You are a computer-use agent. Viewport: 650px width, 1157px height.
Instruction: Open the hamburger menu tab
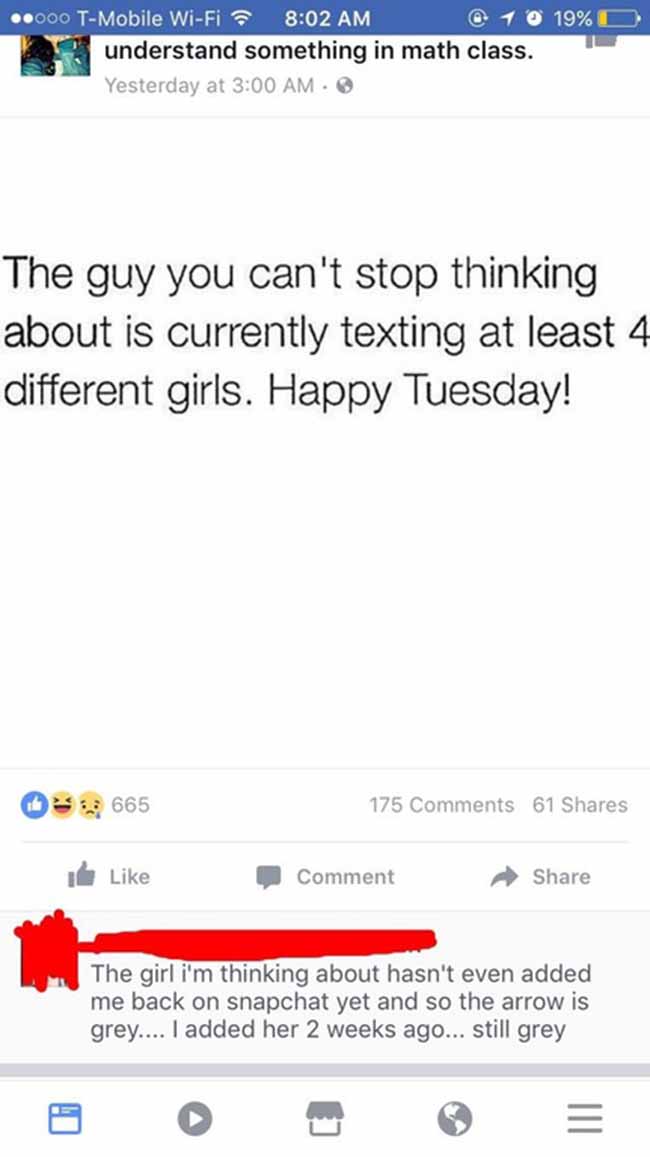(585, 1118)
